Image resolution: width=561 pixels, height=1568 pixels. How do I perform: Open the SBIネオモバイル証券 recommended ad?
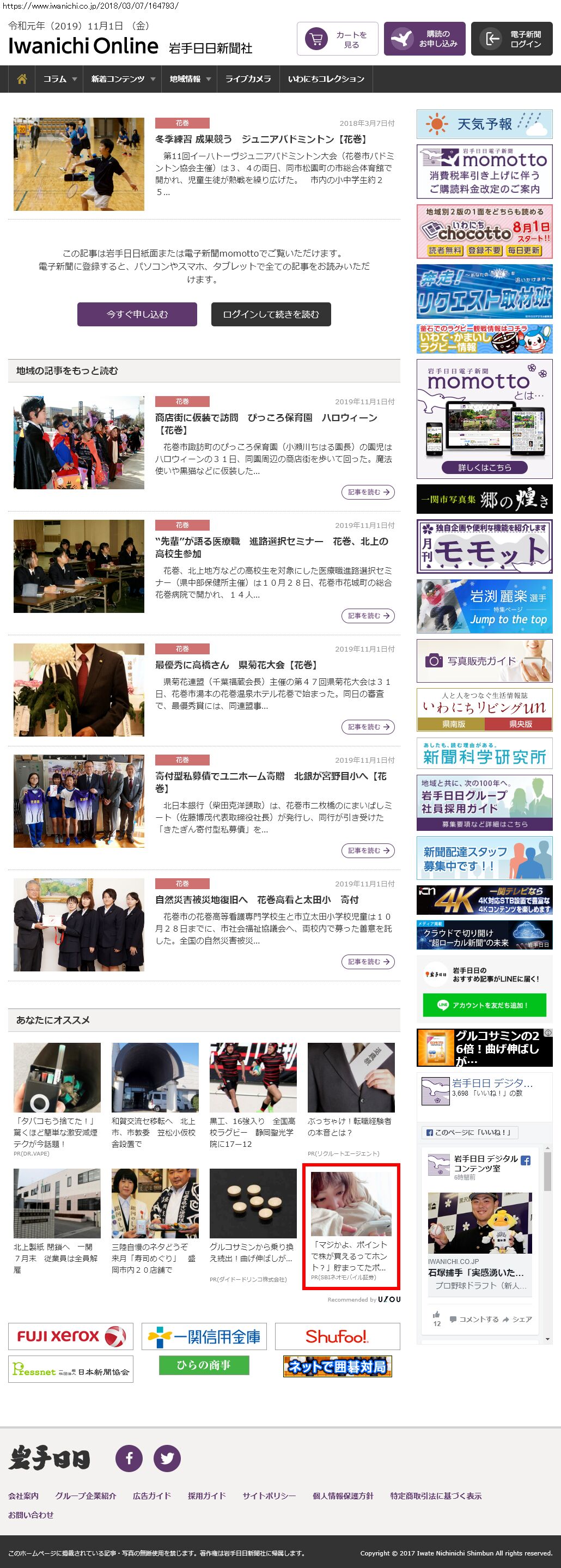pyautogui.click(x=350, y=1226)
